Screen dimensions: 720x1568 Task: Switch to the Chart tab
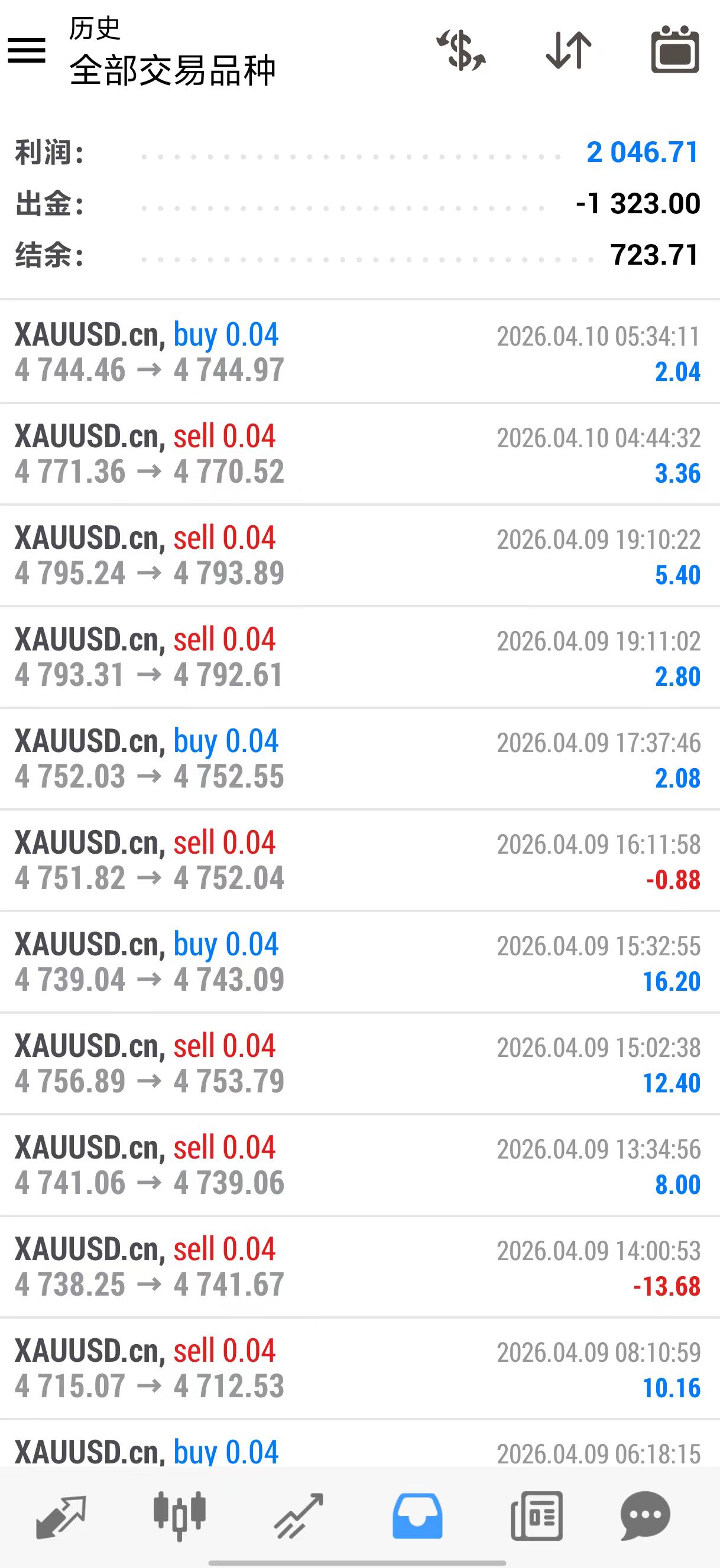[179, 1515]
